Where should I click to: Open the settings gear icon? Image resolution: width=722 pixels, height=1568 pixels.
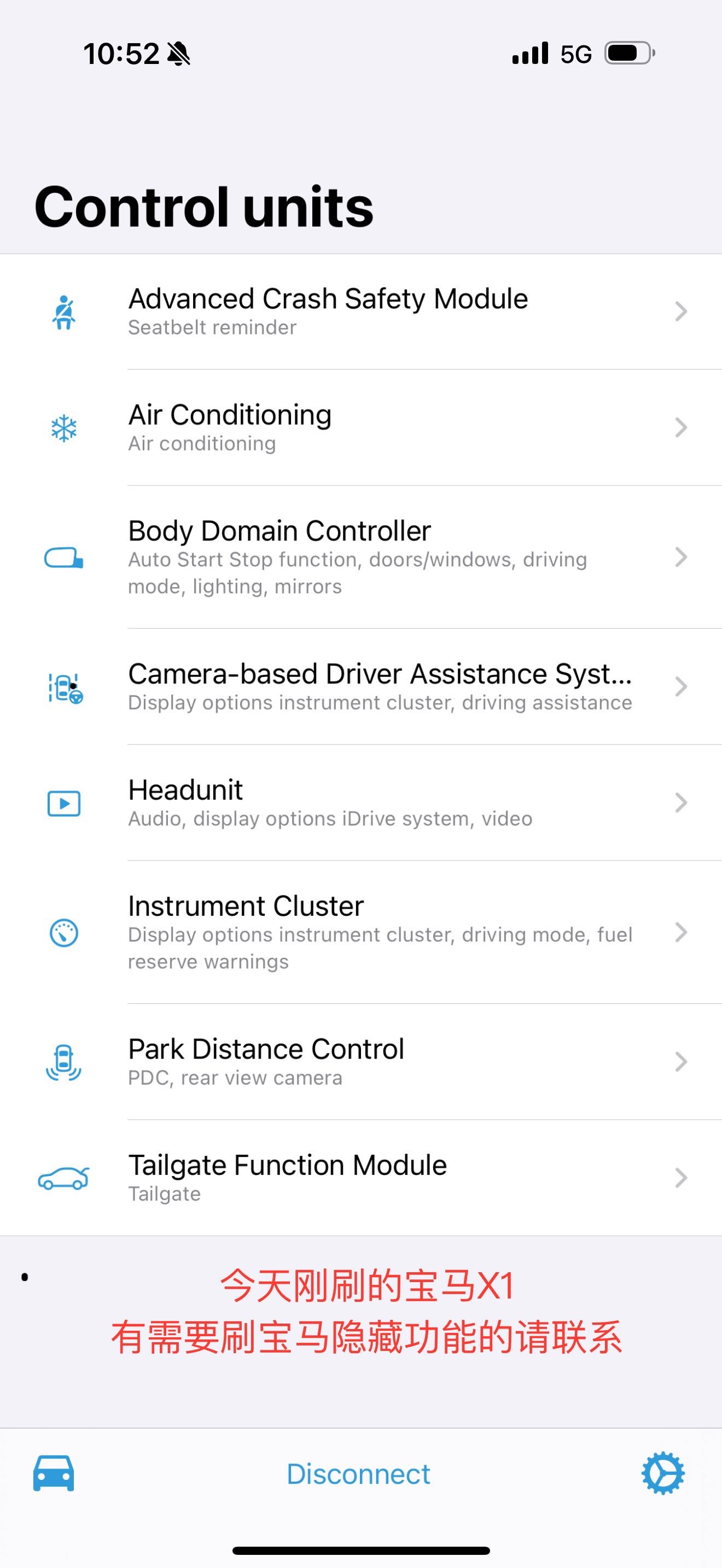click(x=663, y=1473)
